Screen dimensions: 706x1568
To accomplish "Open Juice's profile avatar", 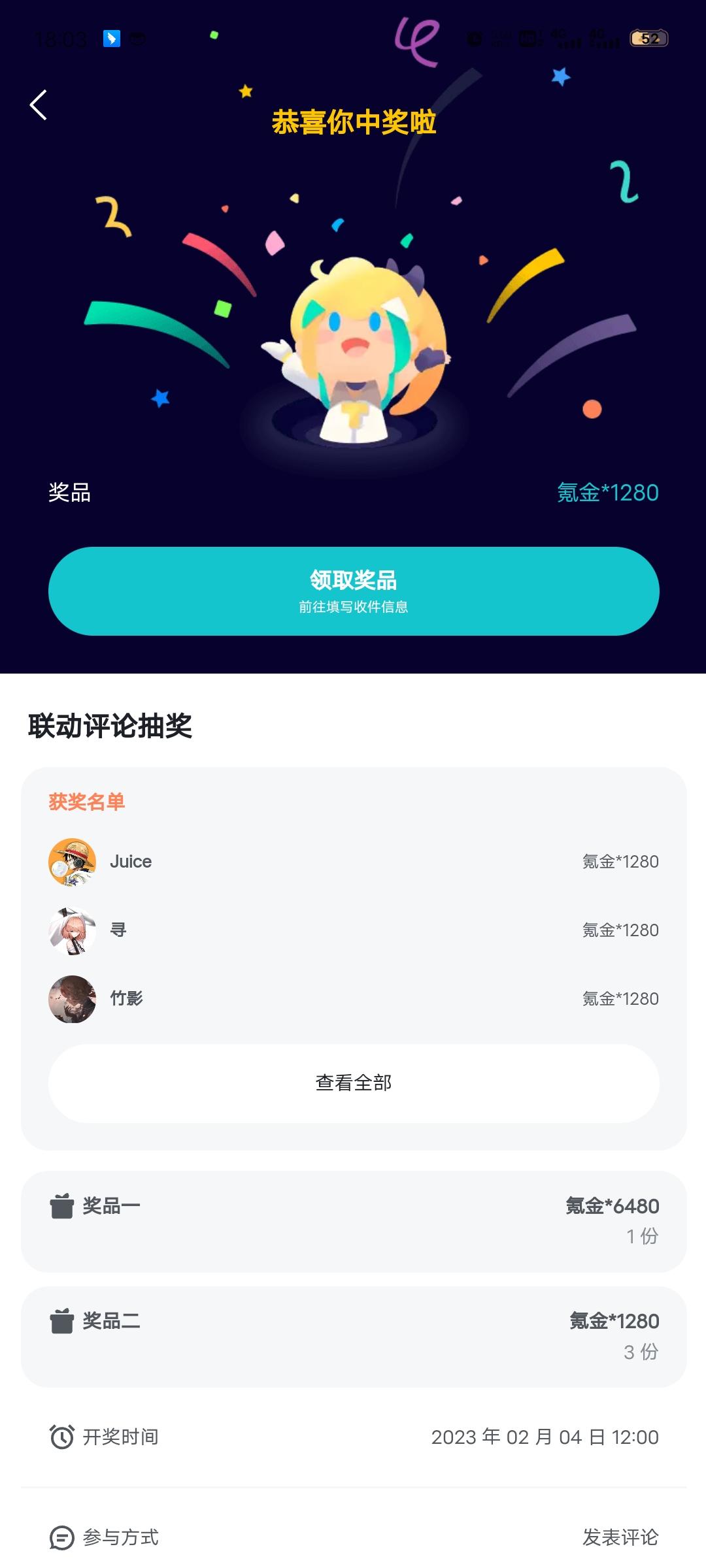I will coord(73,862).
